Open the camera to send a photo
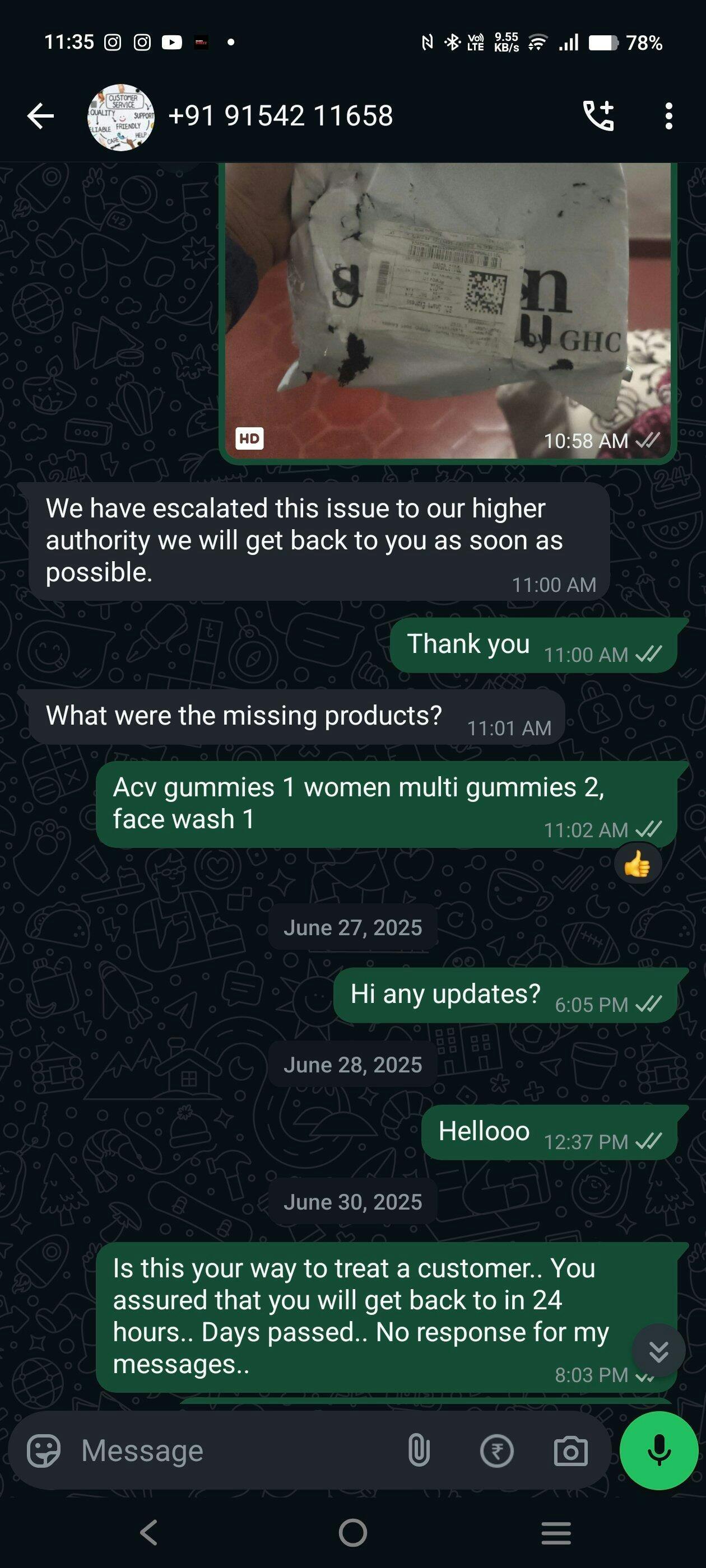 [571, 1451]
